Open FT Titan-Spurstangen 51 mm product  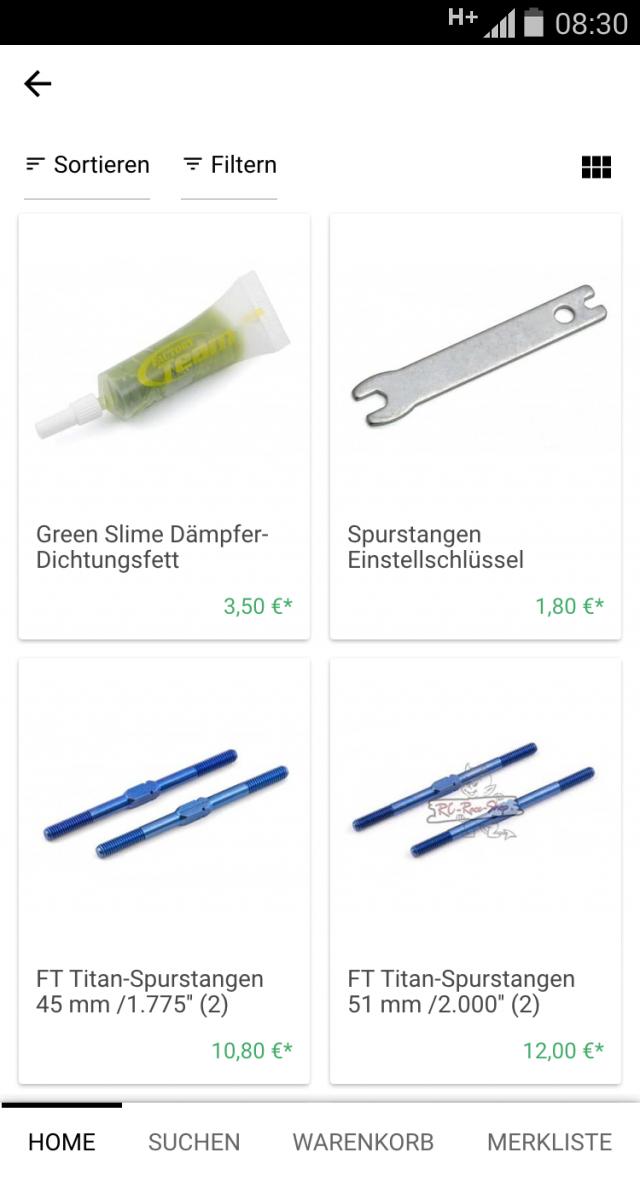pyautogui.click(x=475, y=871)
